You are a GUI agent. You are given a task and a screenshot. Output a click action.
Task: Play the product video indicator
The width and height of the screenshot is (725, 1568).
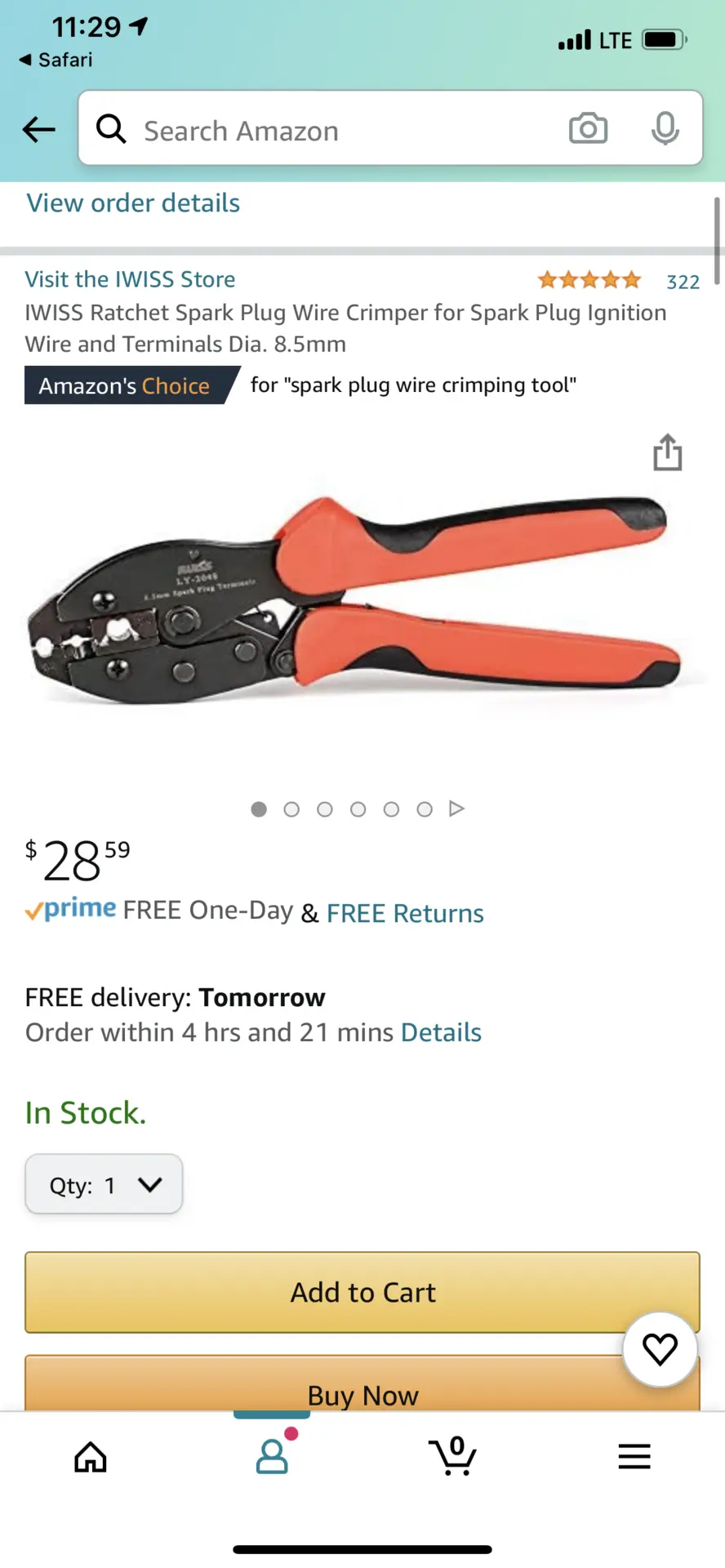(x=457, y=808)
